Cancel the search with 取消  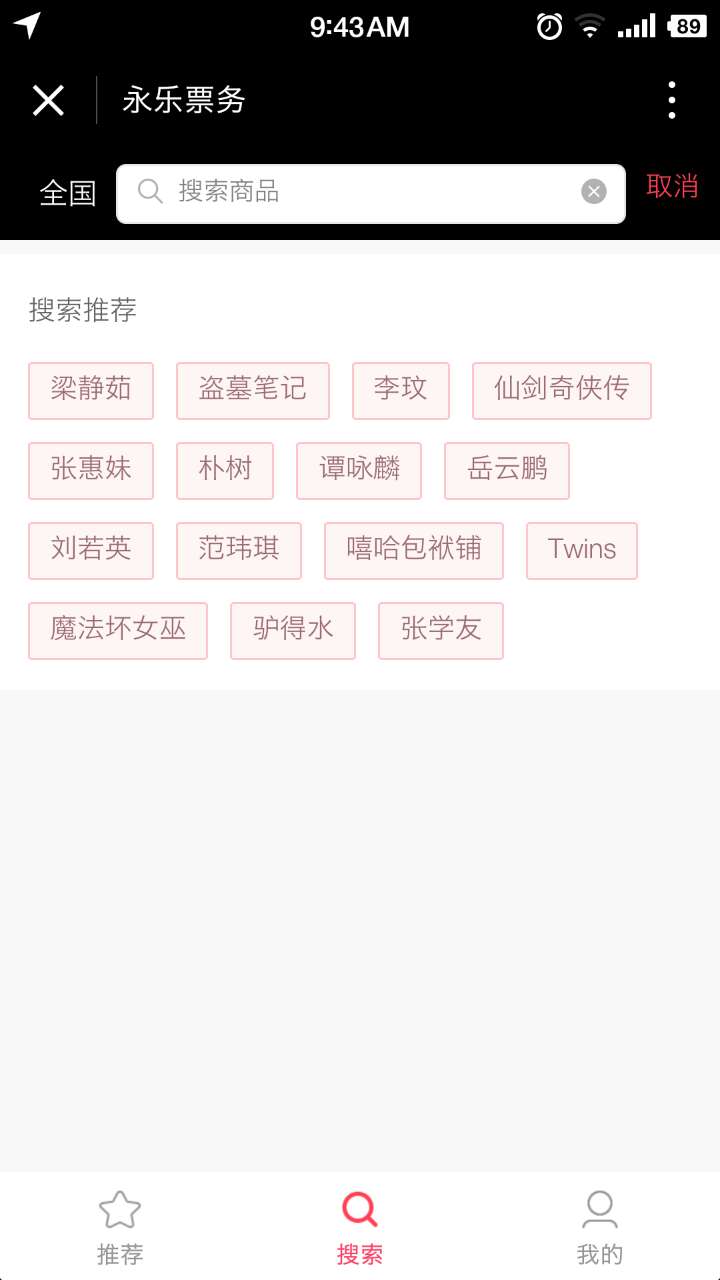tap(672, 187)
